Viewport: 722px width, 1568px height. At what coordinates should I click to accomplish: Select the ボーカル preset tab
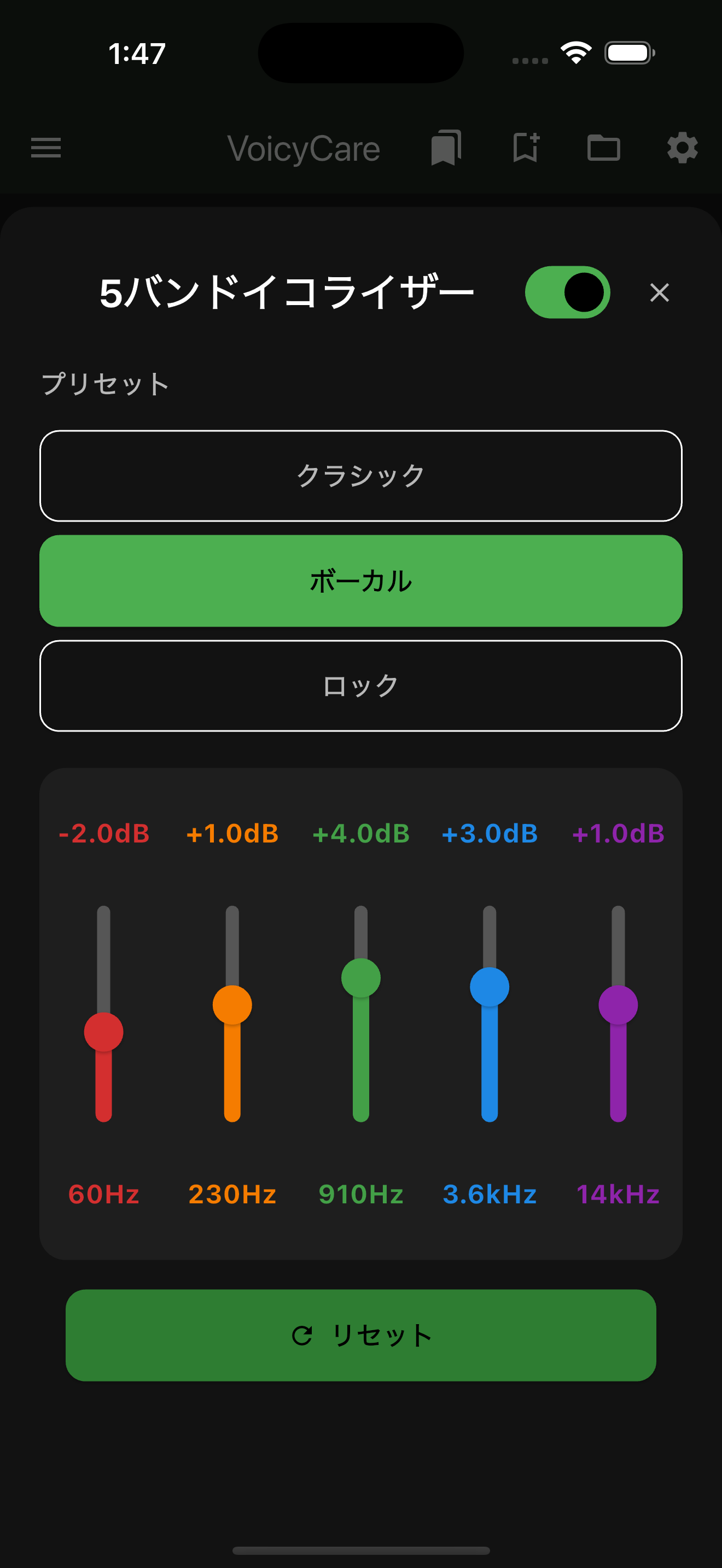[360, 581]
